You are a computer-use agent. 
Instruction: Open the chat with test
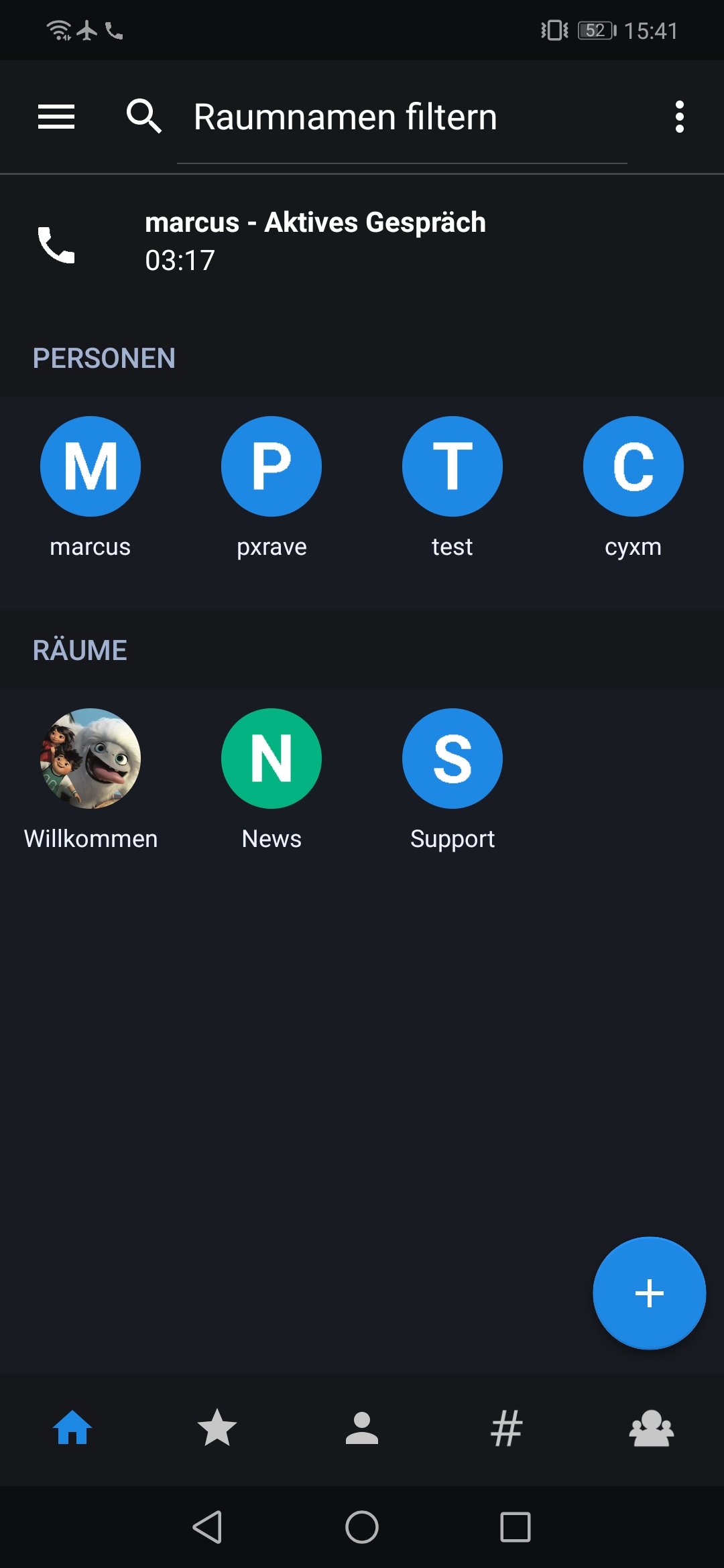pos(452,466)
